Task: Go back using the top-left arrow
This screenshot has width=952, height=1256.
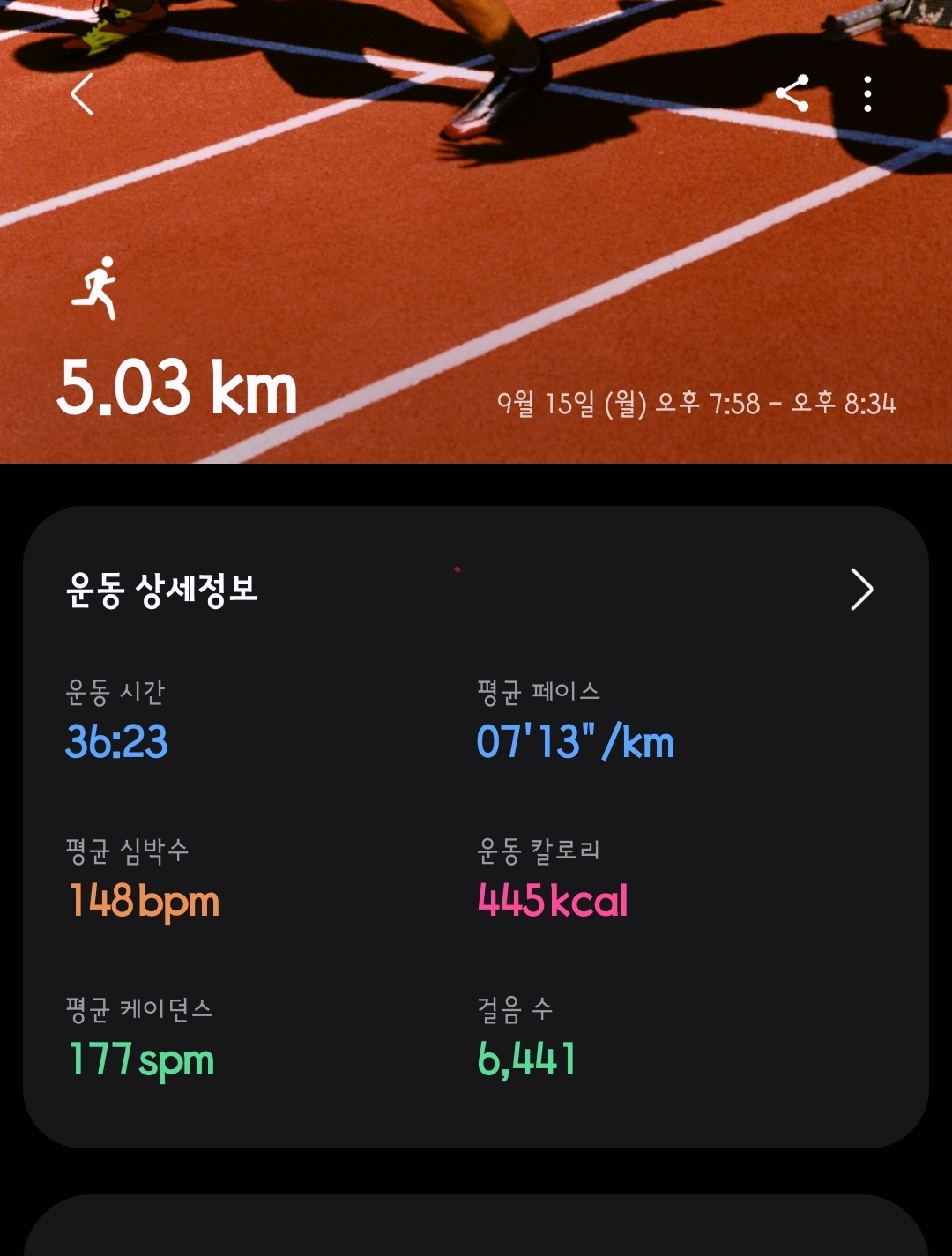Action: point(82,94)
